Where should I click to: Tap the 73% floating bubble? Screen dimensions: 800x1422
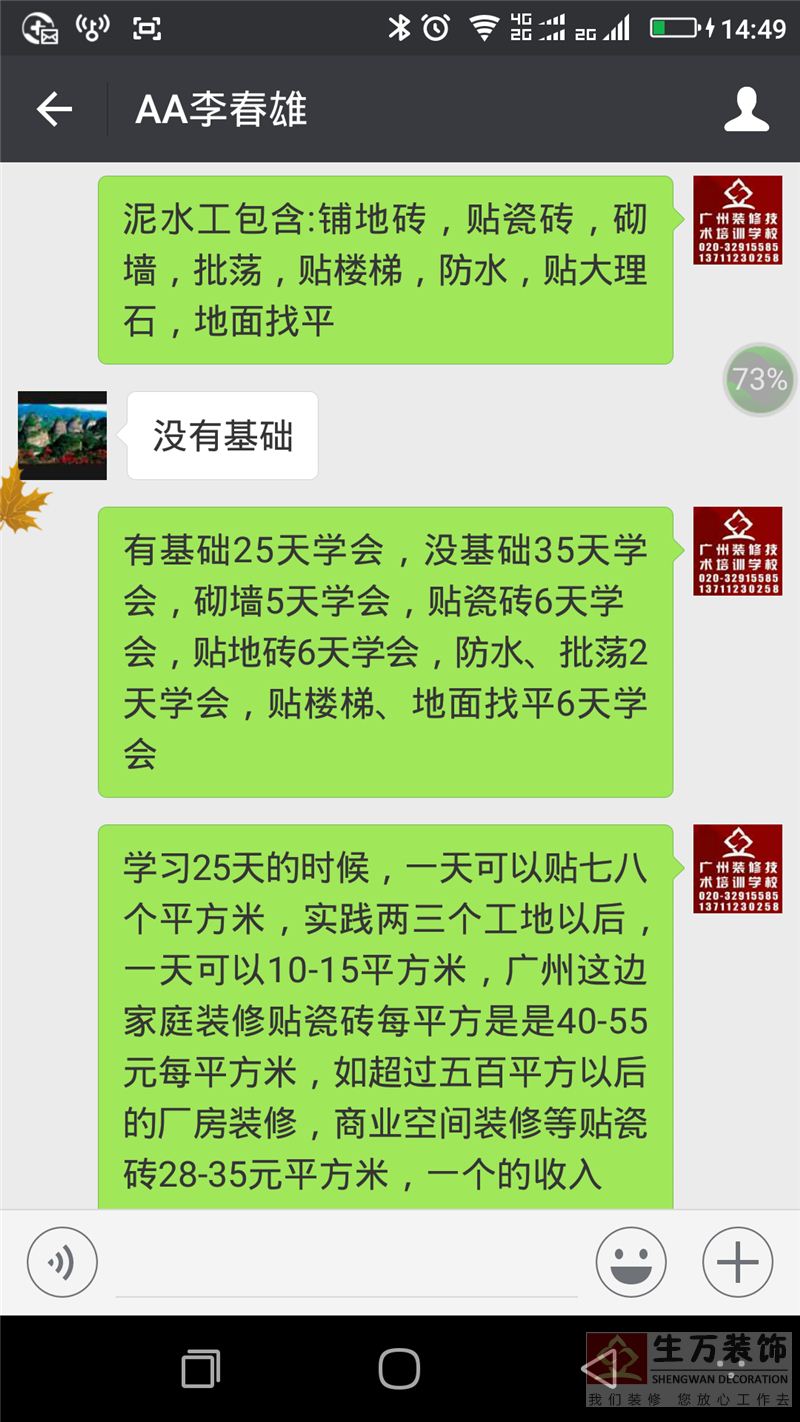[760, 380]
